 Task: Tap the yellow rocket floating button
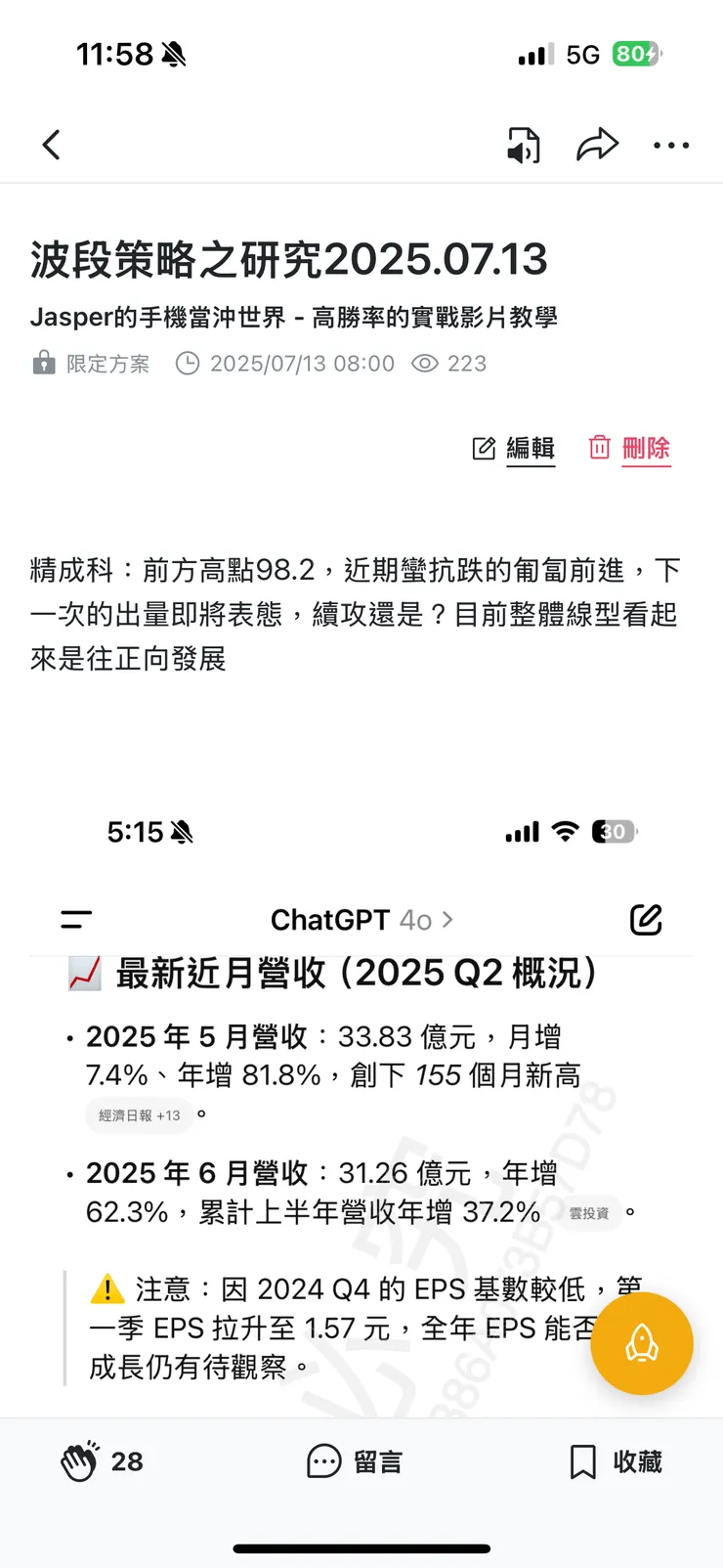pyautogui.click(x=642, y=1343)
